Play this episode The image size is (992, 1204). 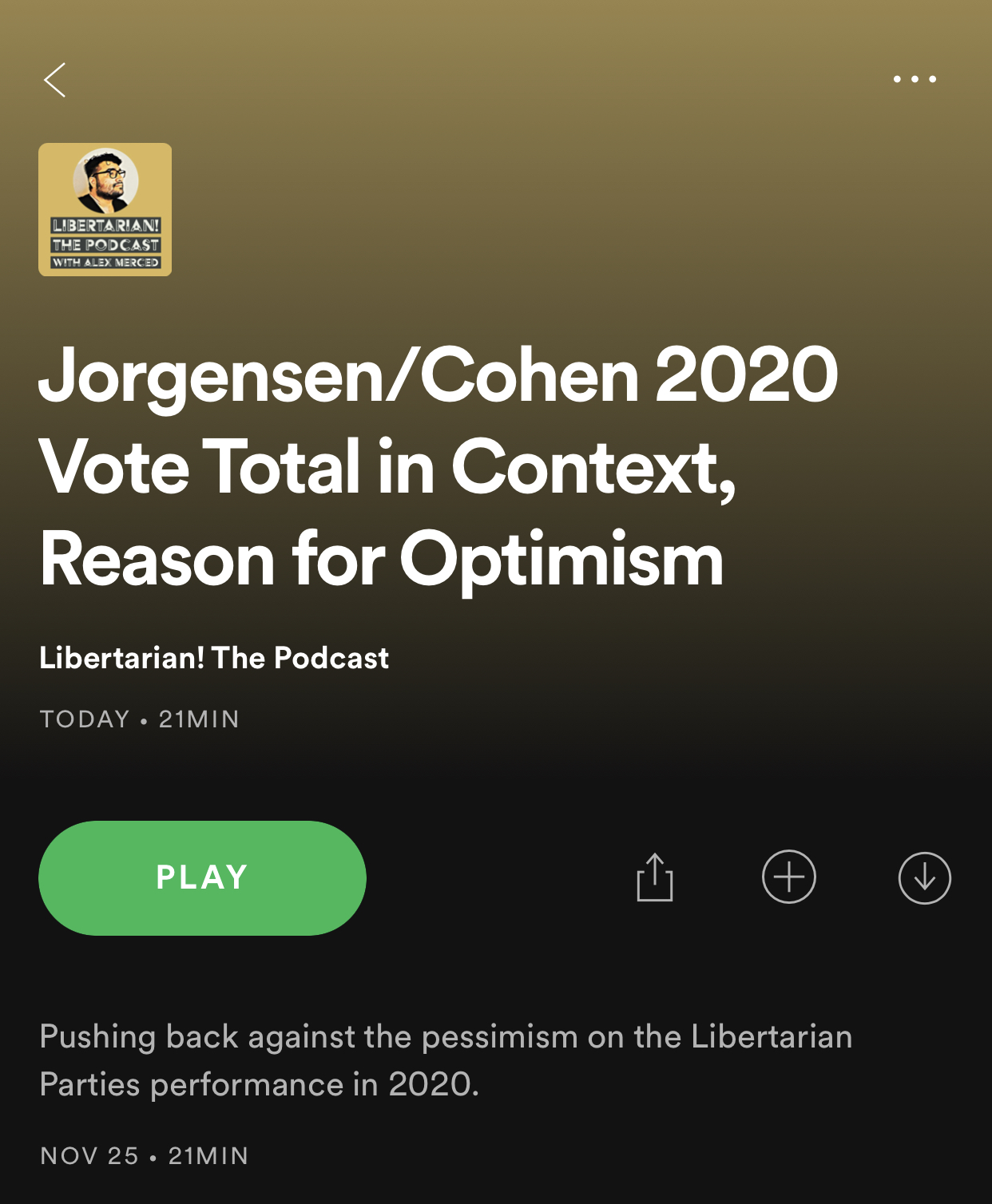click(202, 878)
